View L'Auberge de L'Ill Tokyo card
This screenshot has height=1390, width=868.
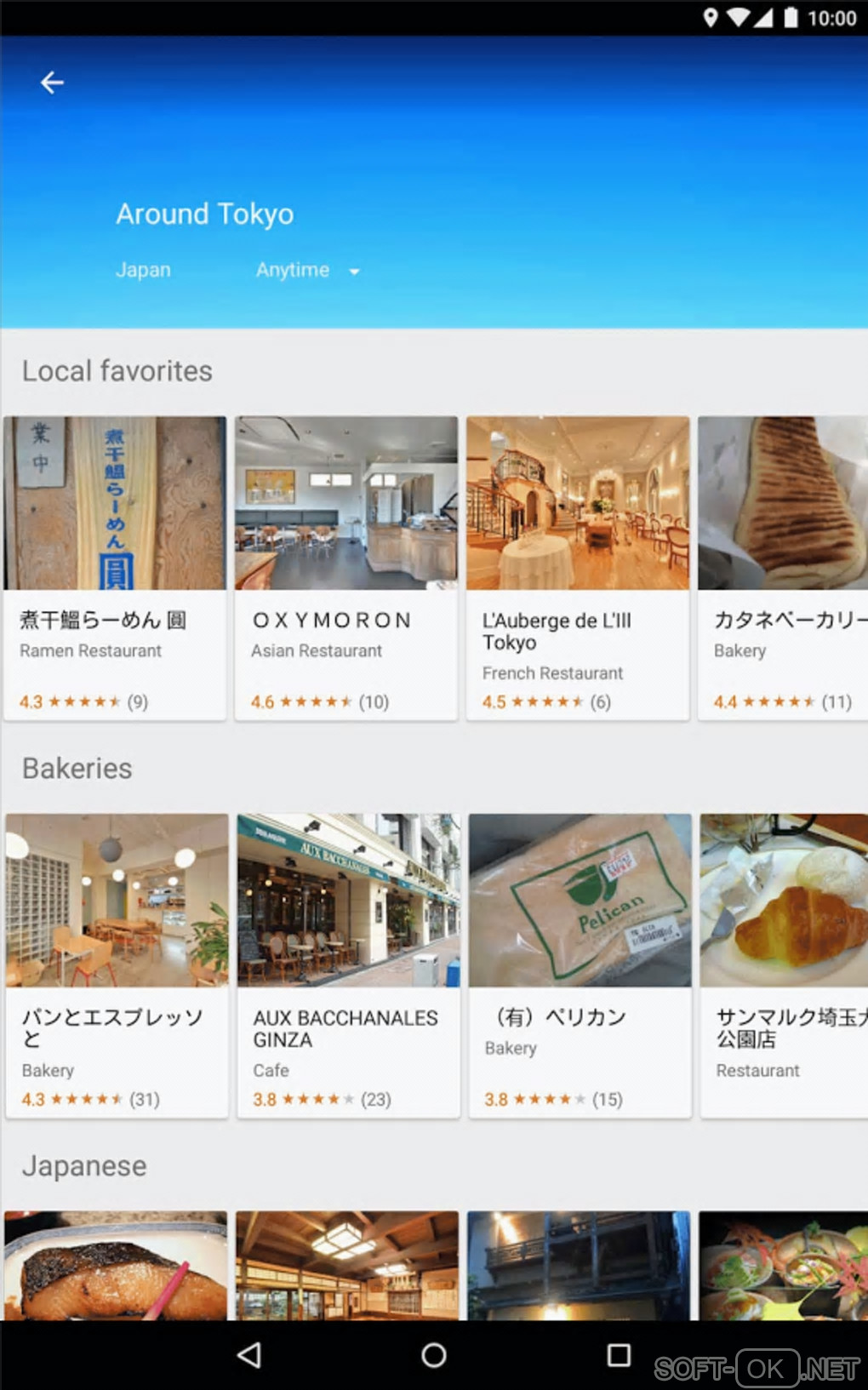(578, 568)
